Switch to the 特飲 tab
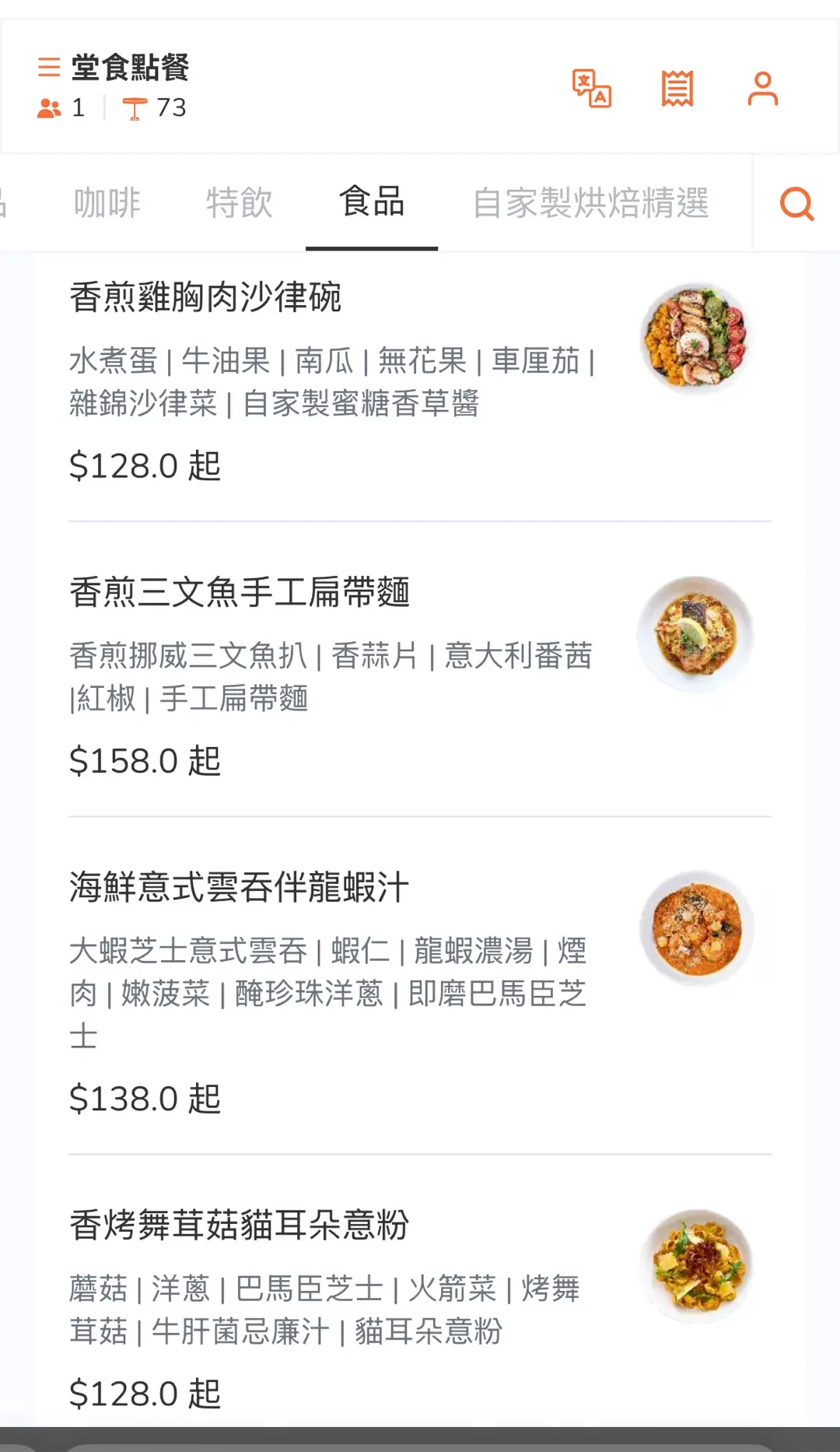840x1452 pixels. pyautogui.click(x=240, y=203)
